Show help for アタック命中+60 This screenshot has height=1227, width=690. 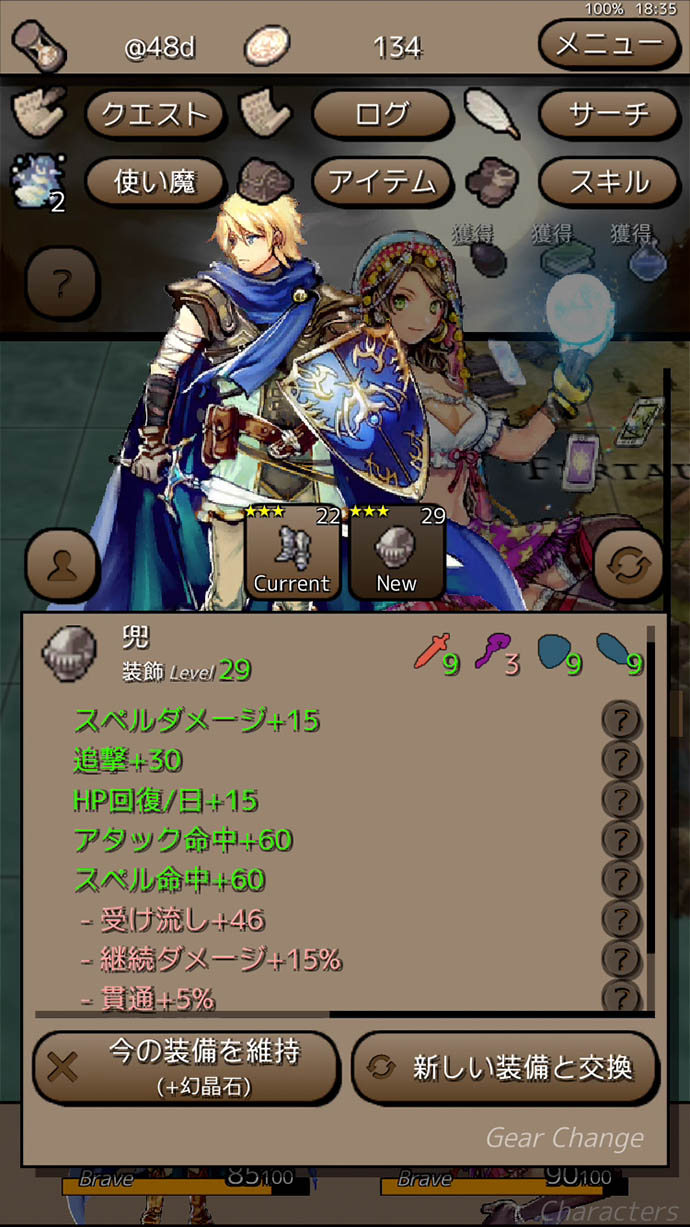pos(622,840)
